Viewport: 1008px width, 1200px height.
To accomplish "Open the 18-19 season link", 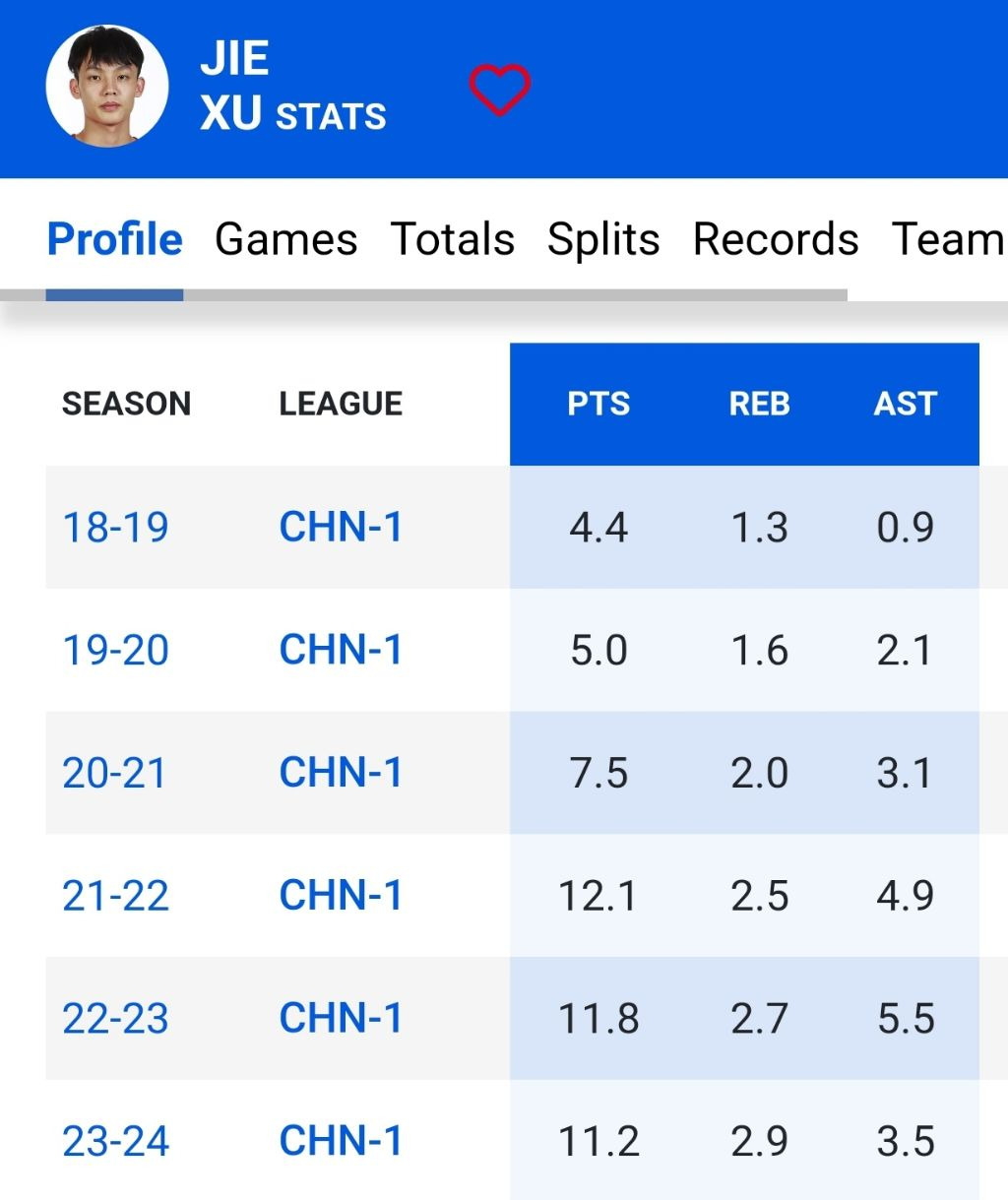I will 116,528.
